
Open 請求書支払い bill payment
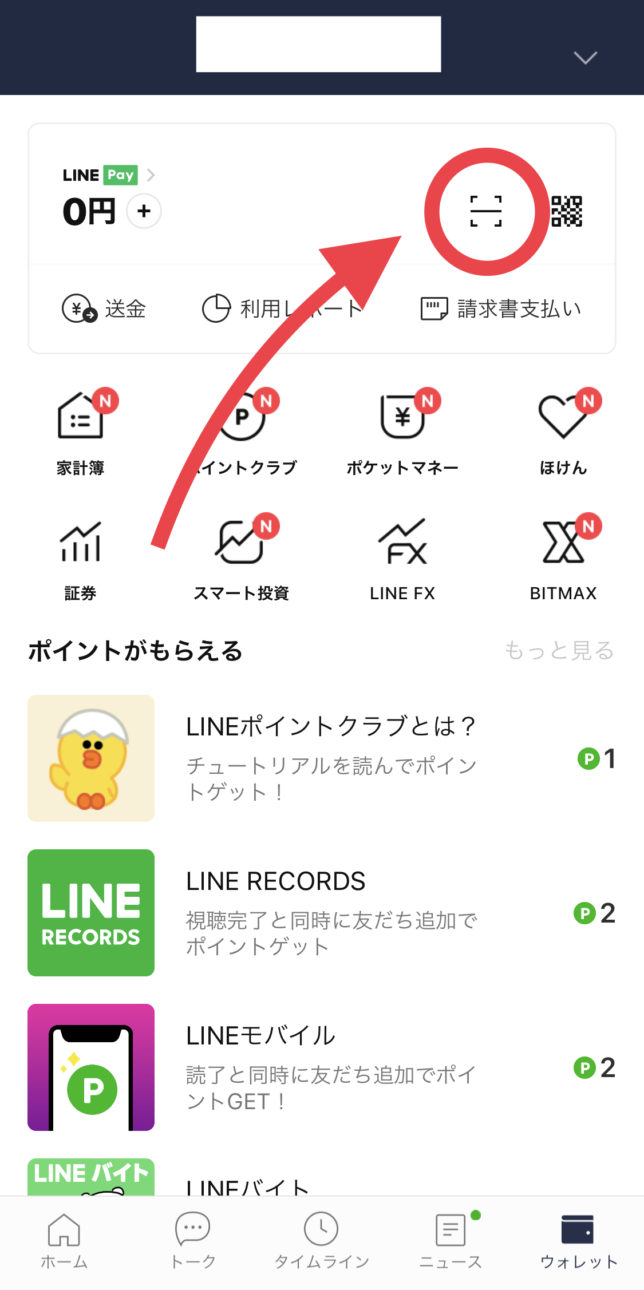tap(501, 309)
